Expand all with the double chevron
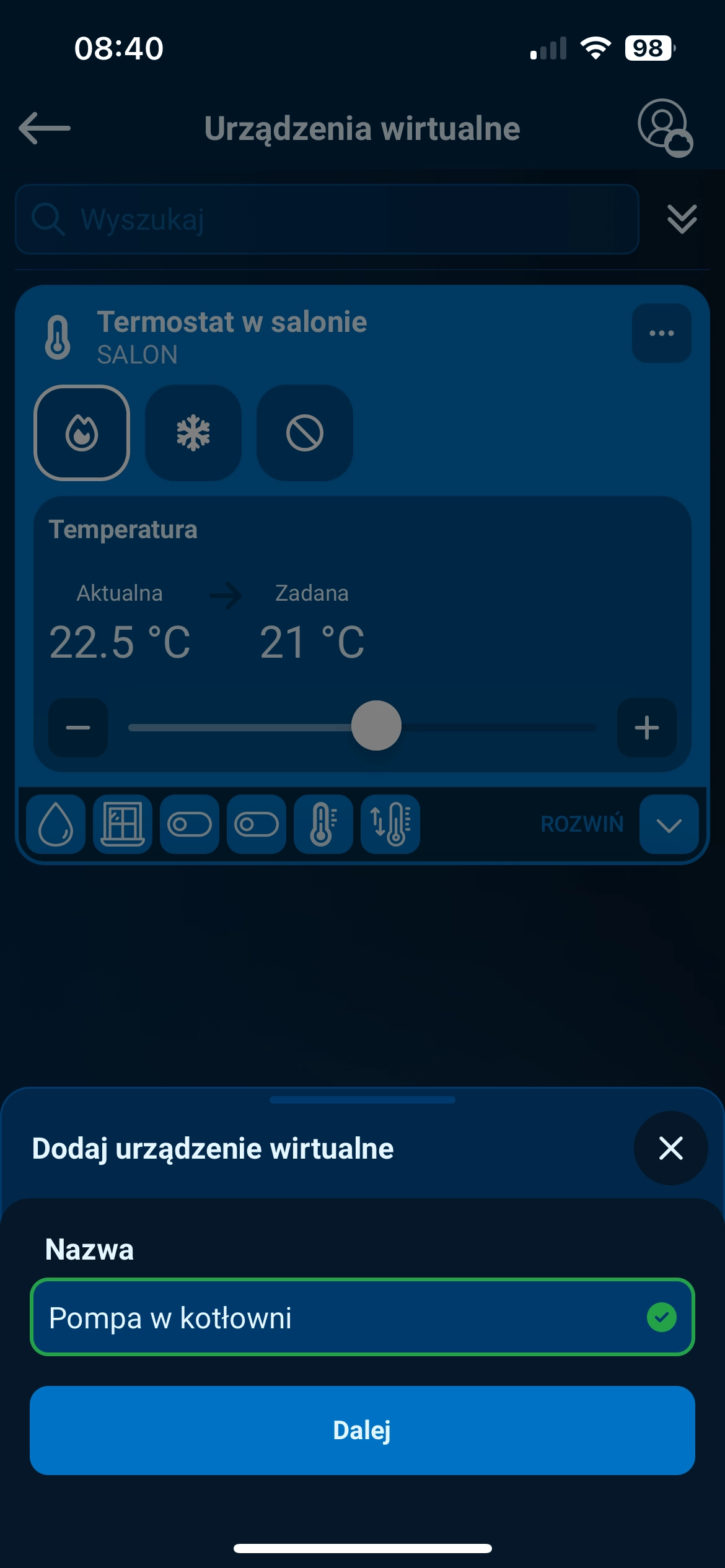 682,219
